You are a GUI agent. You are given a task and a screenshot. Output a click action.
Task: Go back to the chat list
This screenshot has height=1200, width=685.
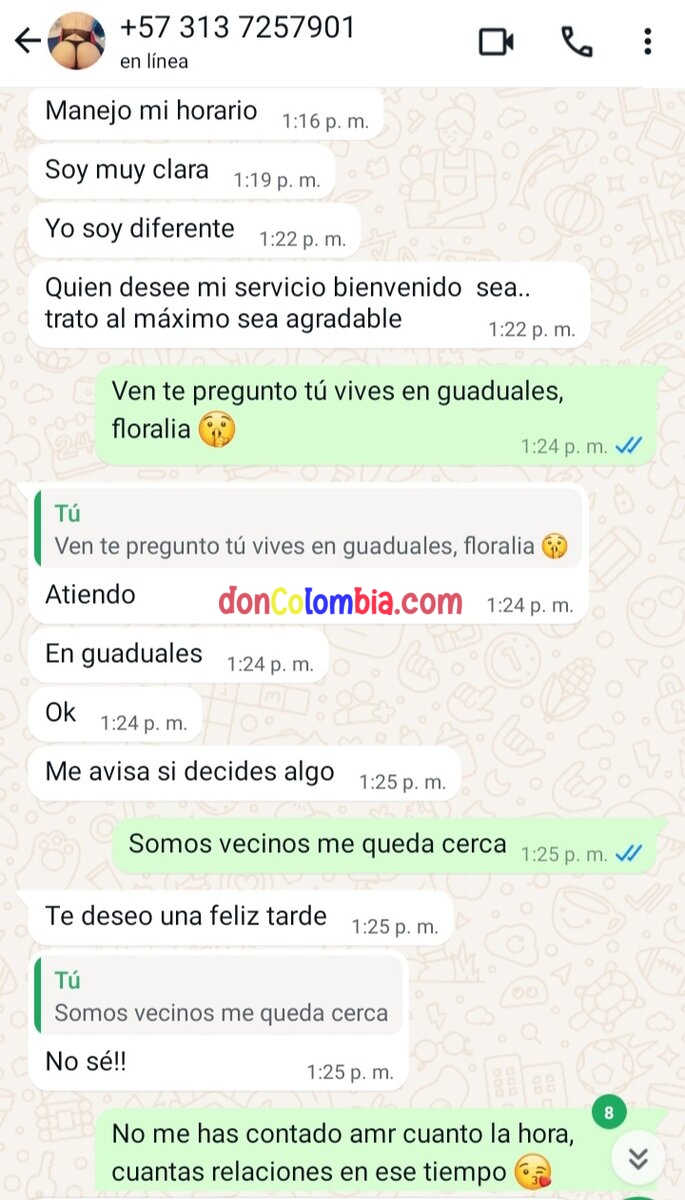coord(27,41)
